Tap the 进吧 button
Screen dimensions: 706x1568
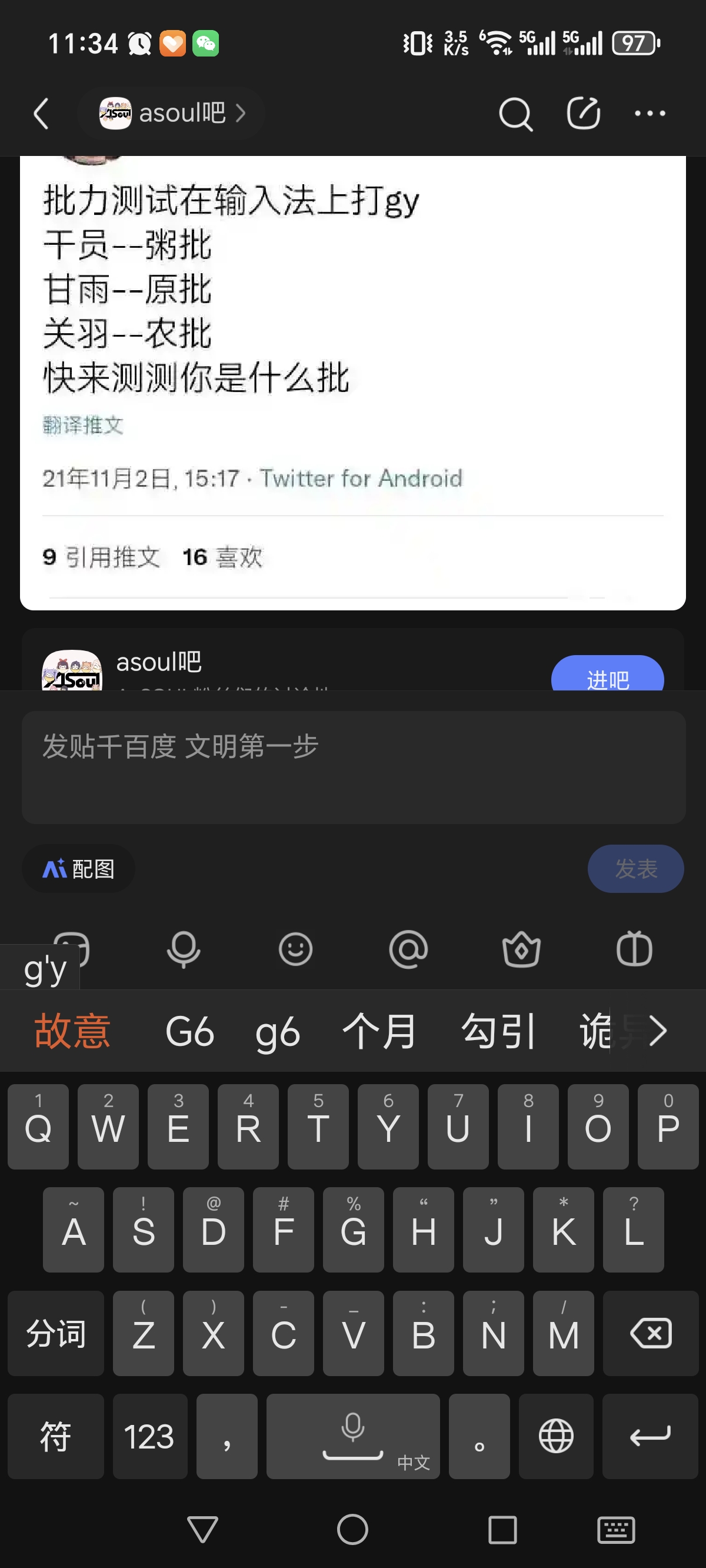pos(607,677)
